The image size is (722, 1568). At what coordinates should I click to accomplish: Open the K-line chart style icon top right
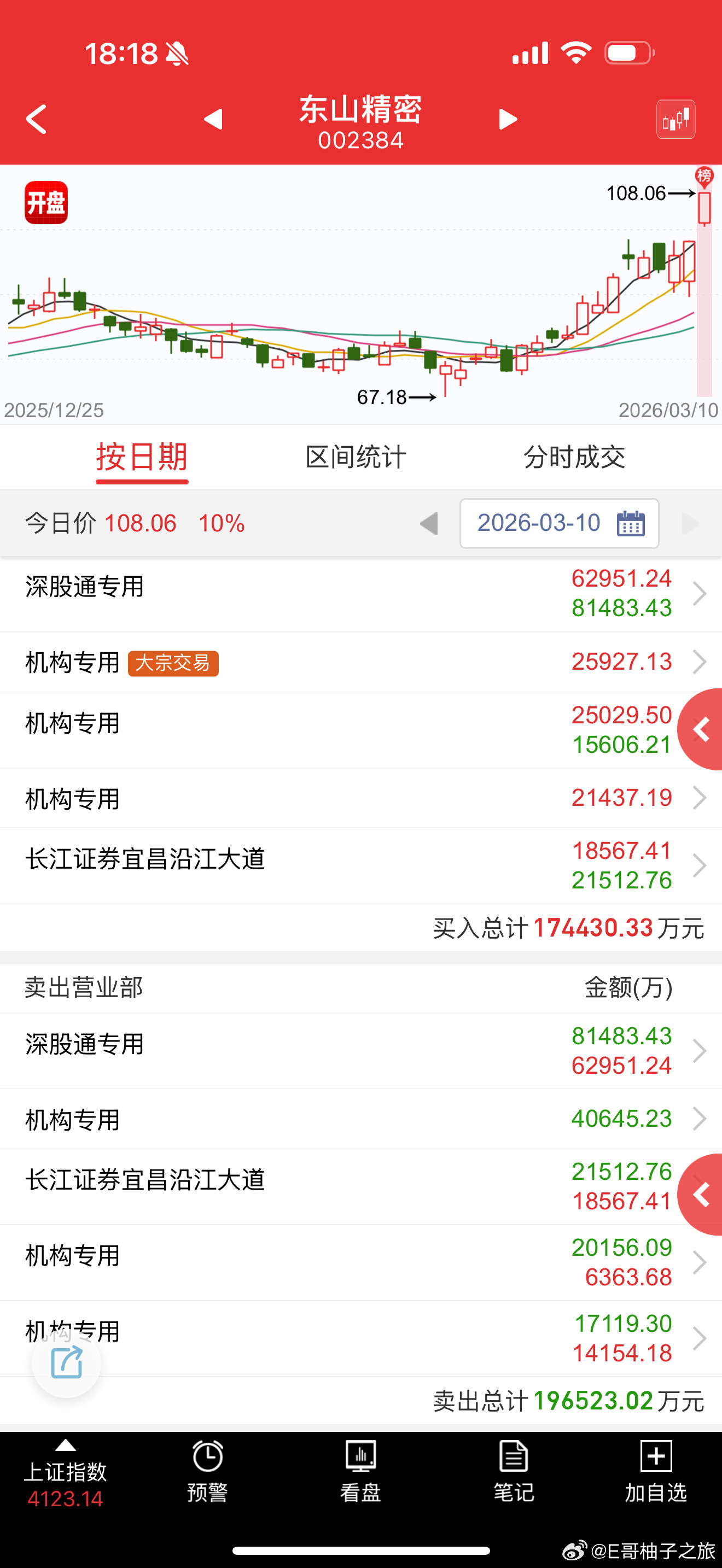pyautogui.click(x=676, y=119)
